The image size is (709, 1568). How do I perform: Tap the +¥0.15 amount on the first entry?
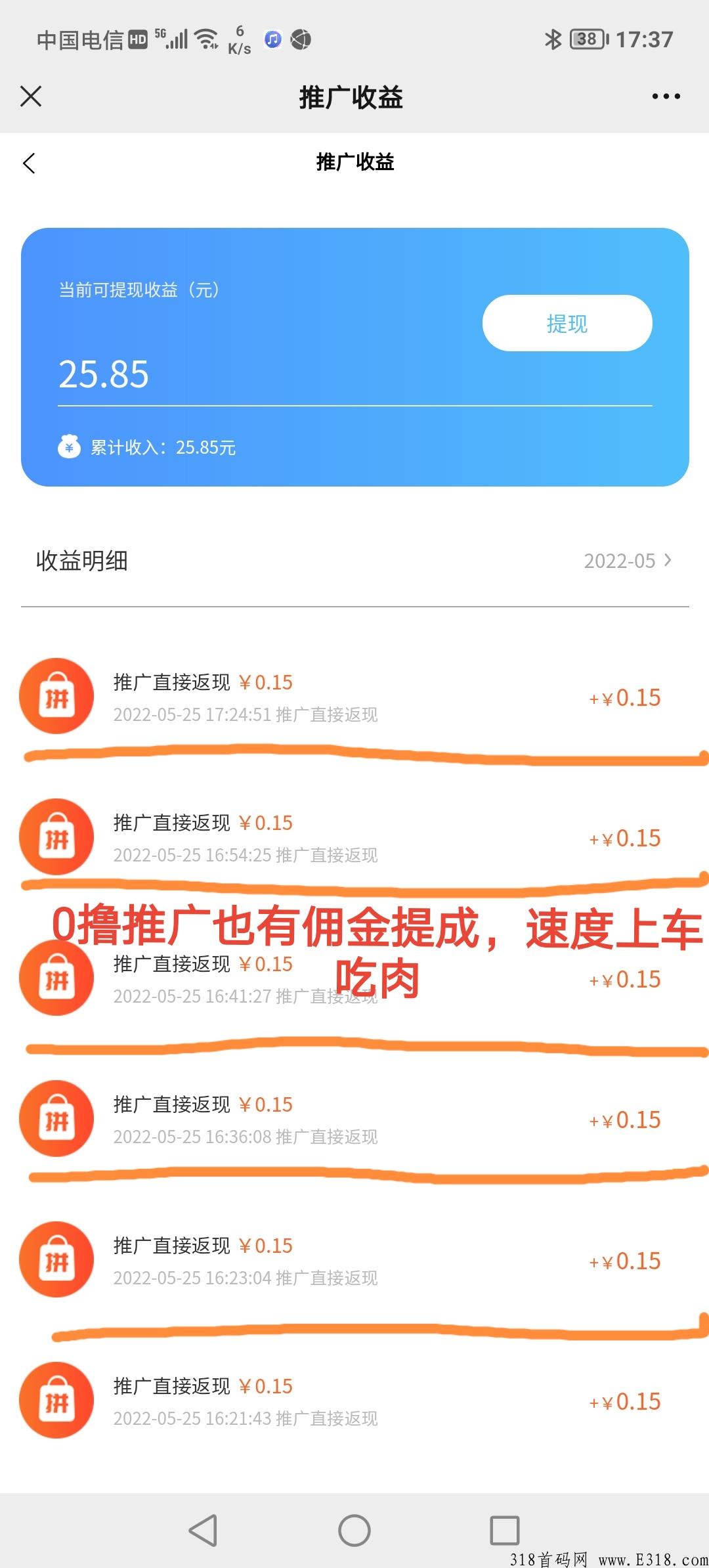pyautogui.click(x=625, y=698)
